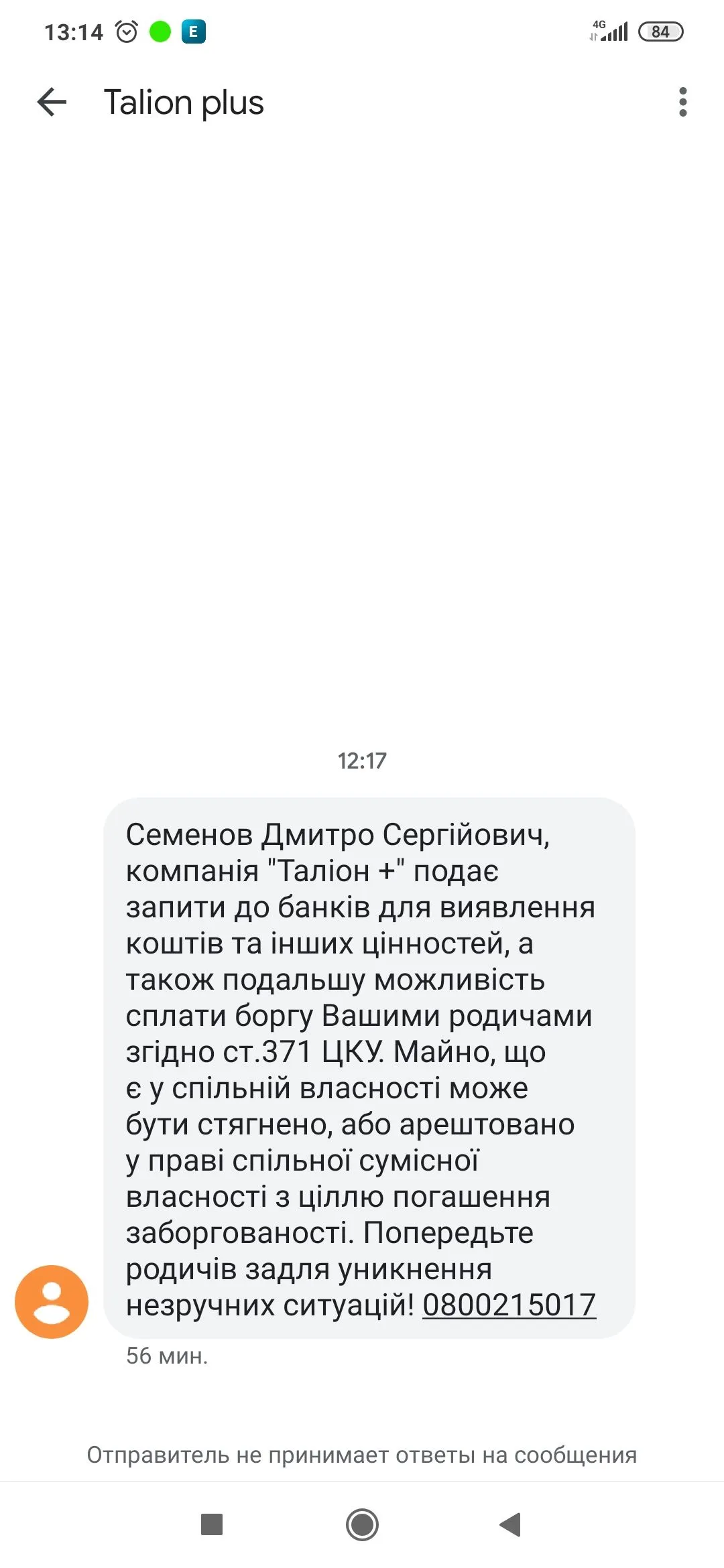Go back from the Talion plus conversation
The width and height of the screenshot is (724, 1568).
click(52, 103)
